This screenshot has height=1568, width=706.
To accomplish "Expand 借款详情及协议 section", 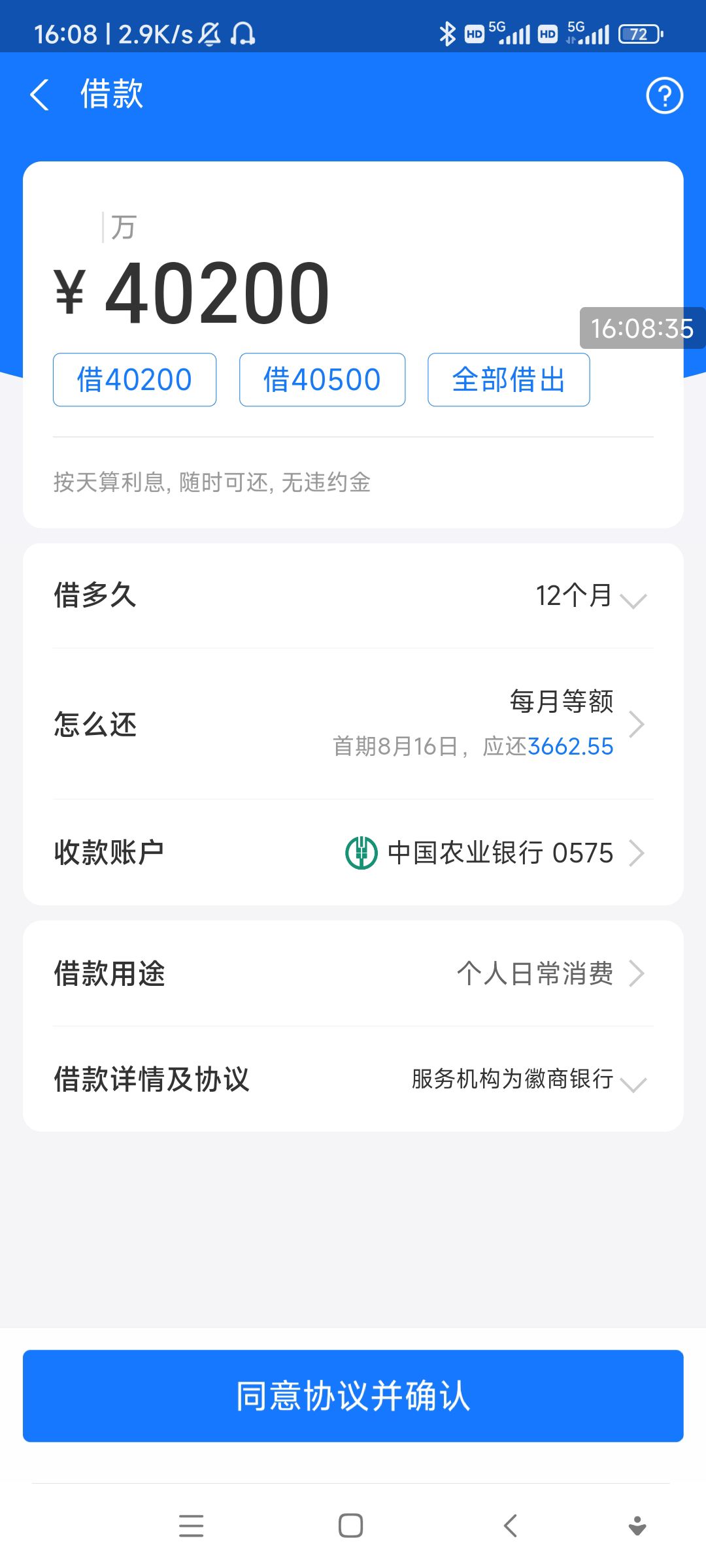I will click(x=353, y=1079).
